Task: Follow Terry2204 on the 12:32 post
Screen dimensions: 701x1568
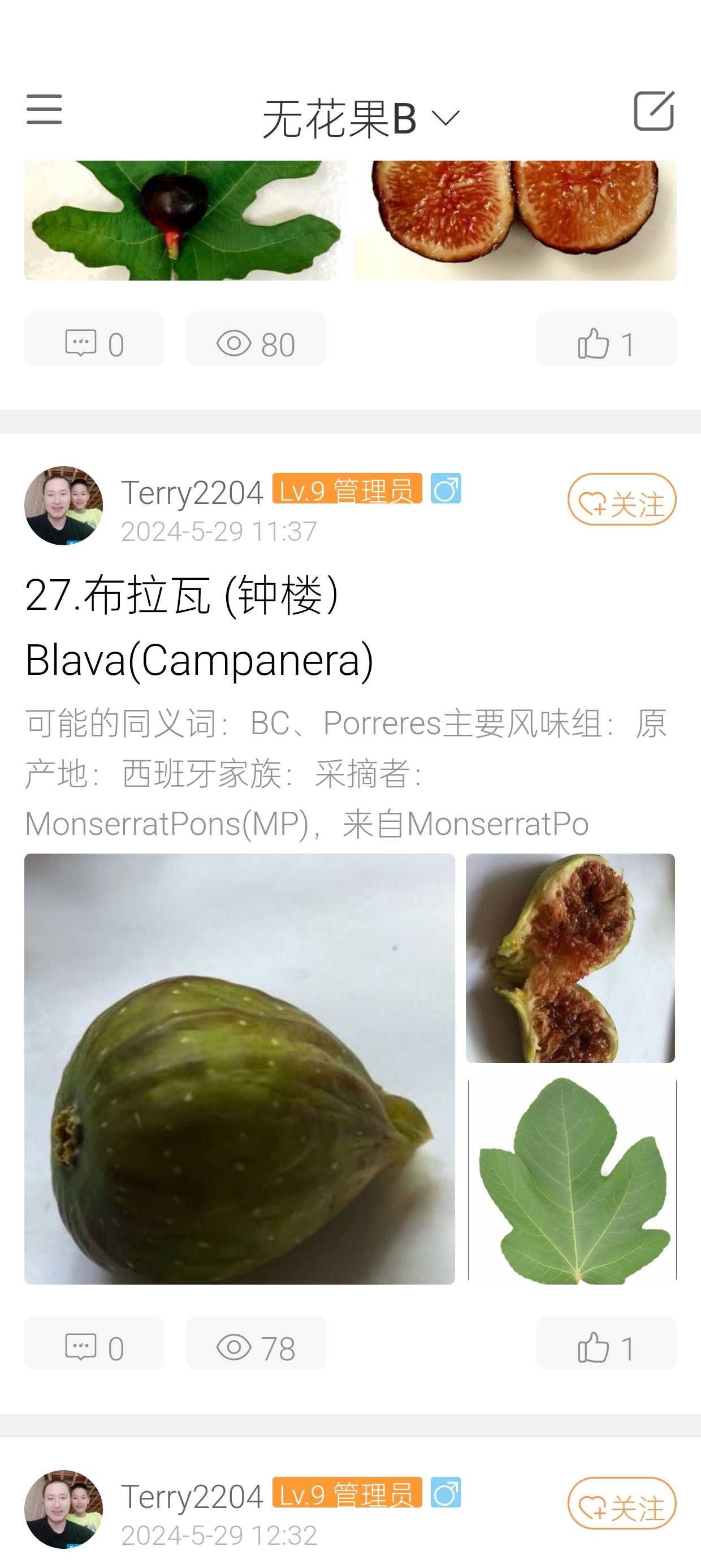Action: tap(622, 1503)
